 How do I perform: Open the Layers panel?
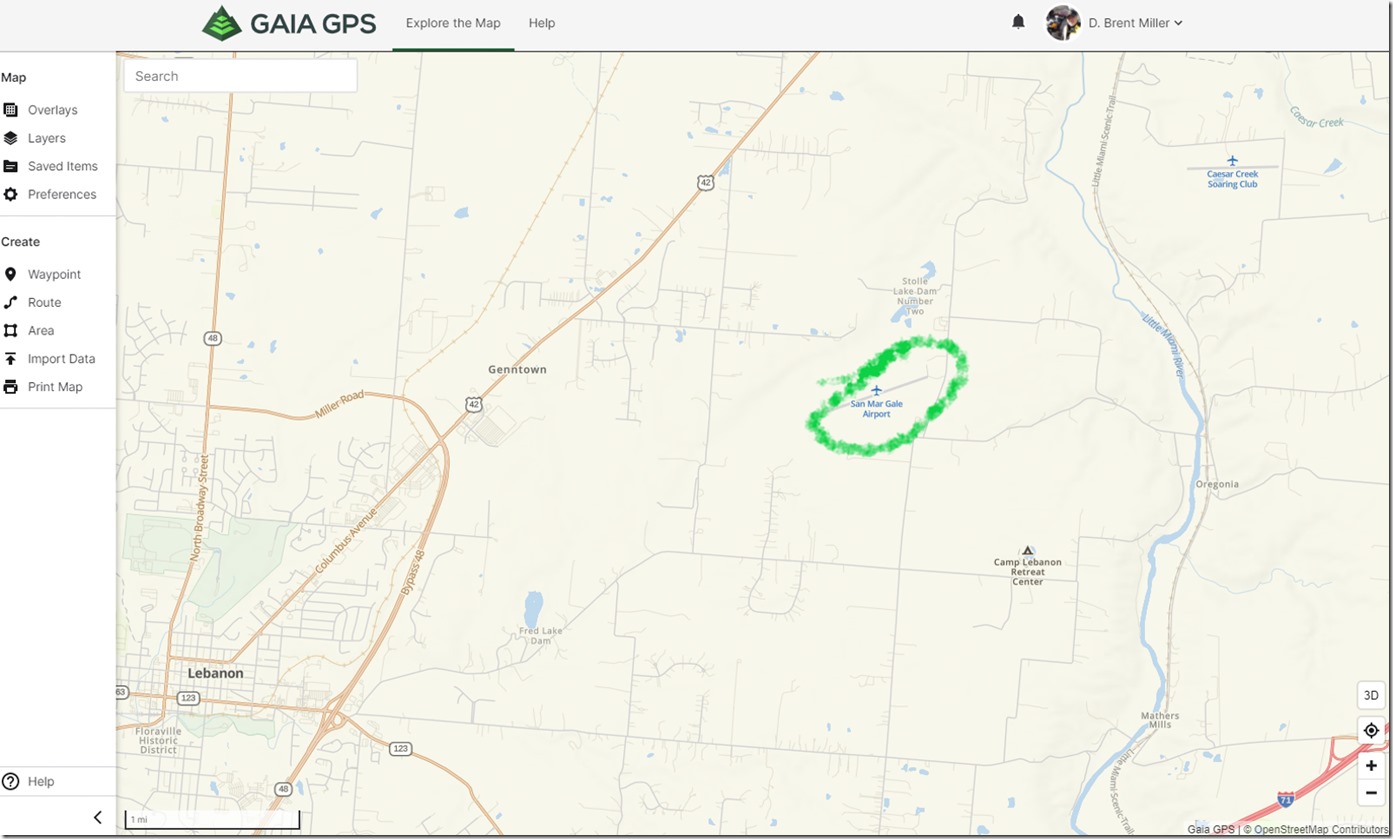tap(46, 138)
